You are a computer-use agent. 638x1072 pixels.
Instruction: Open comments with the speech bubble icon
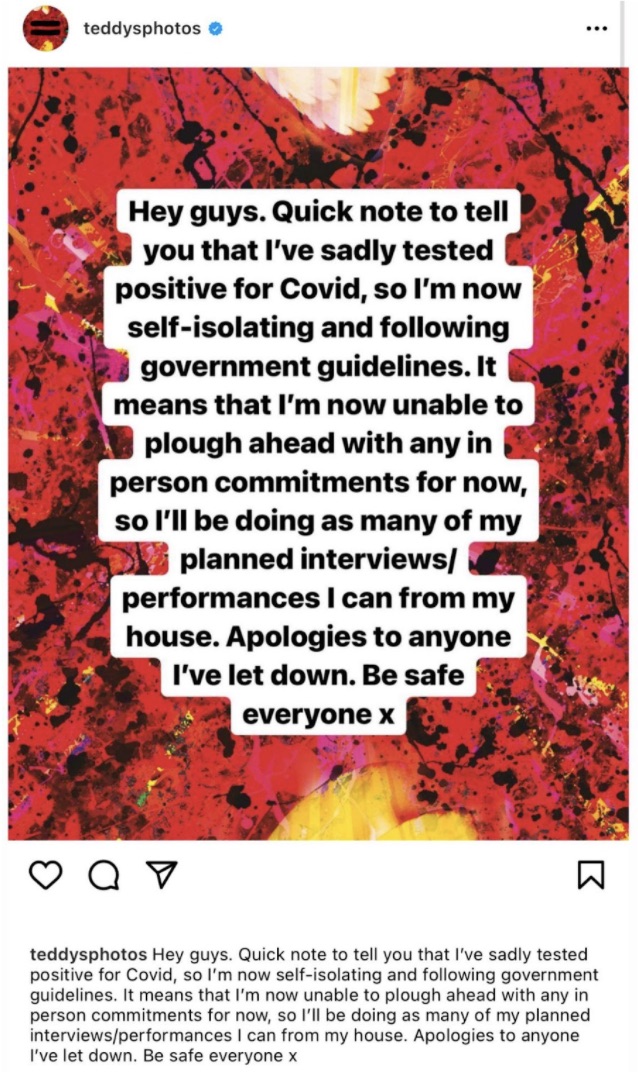pyautogui.click(x=104, y=874)
